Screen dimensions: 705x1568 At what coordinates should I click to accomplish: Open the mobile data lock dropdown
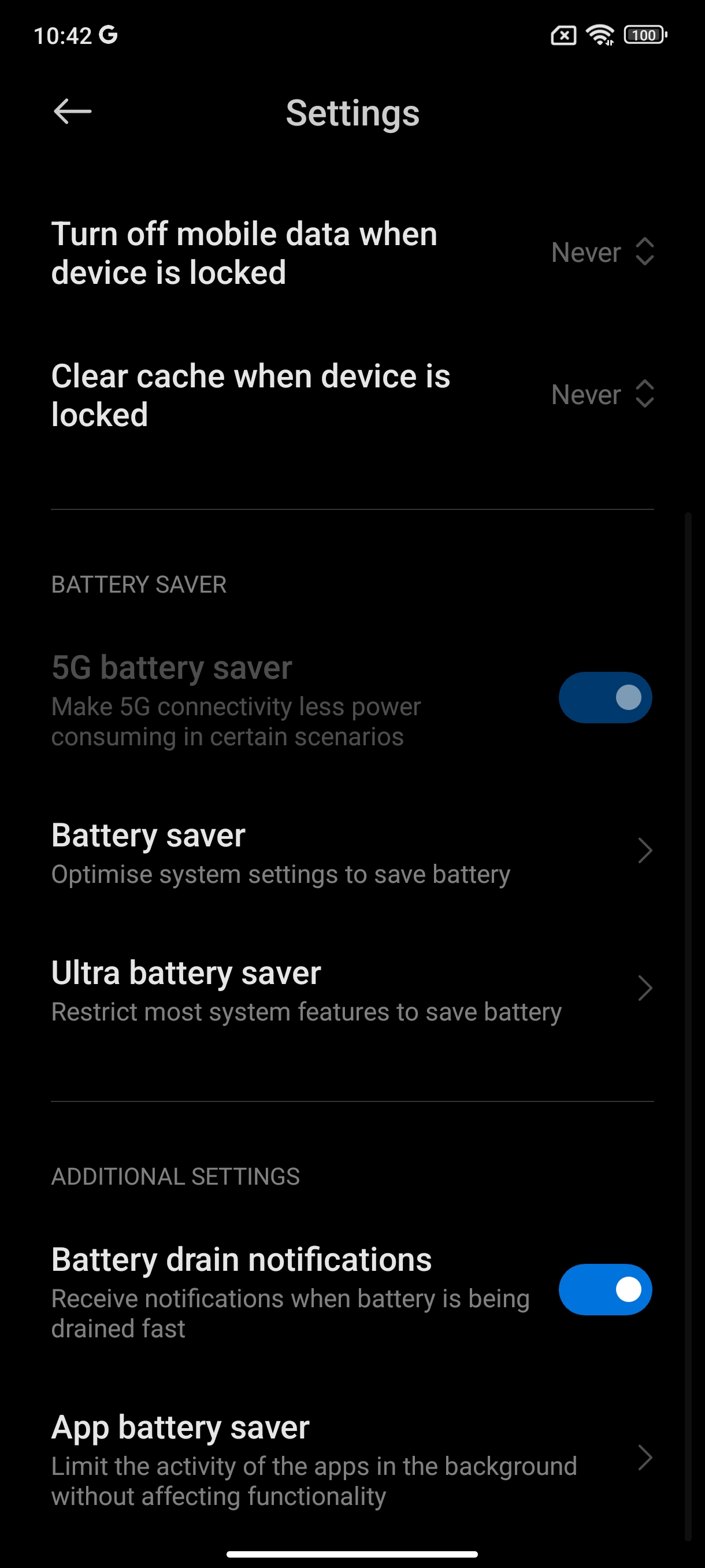(x=602, y=252)
